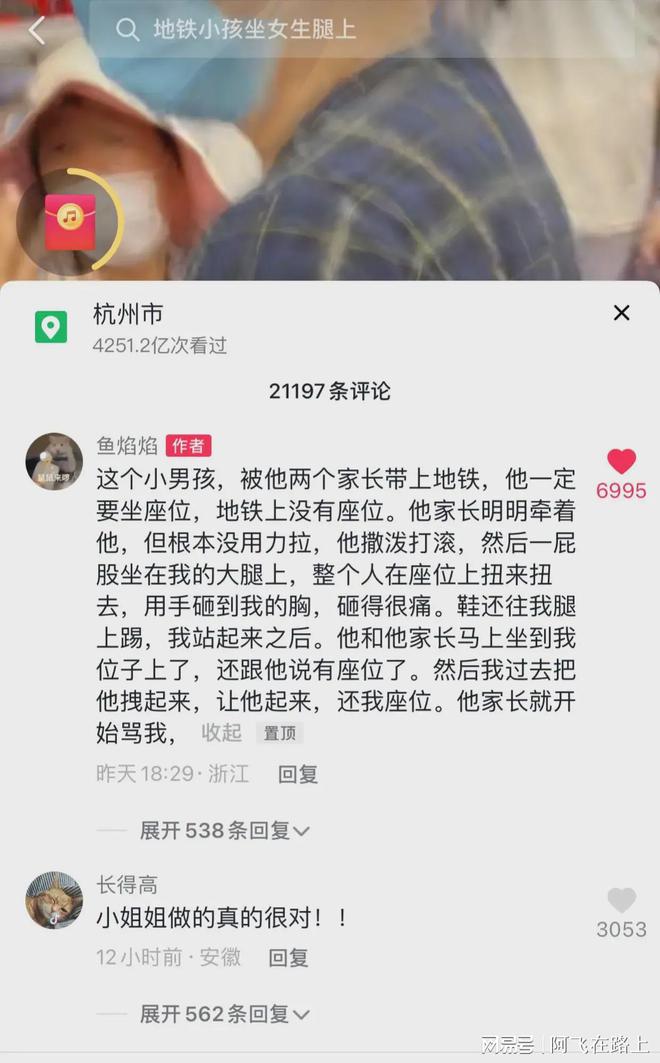Expand the 538 replies
This screenshot has height=1063, width=660.
coord(224,830)
